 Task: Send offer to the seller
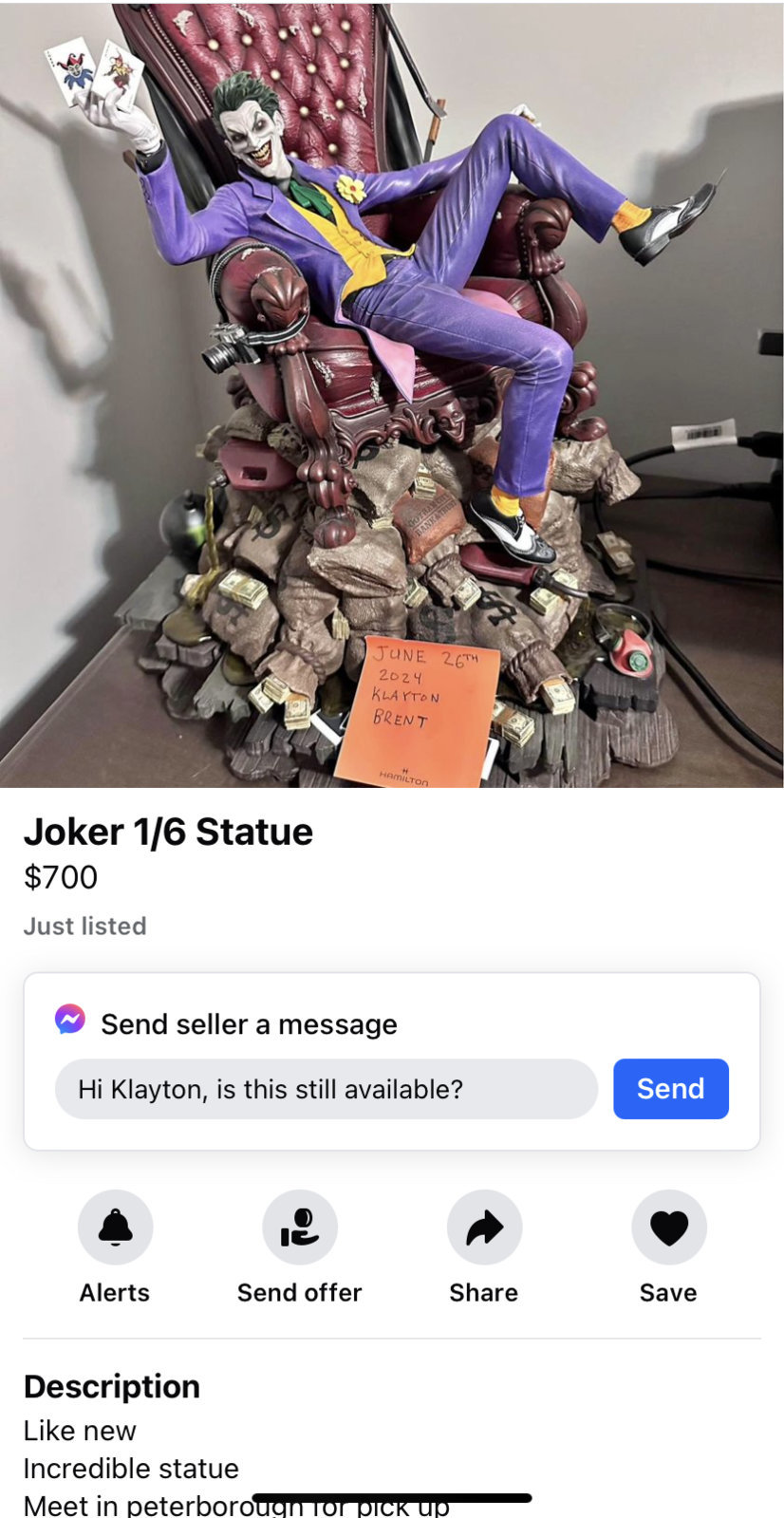tap(299, 1228)
